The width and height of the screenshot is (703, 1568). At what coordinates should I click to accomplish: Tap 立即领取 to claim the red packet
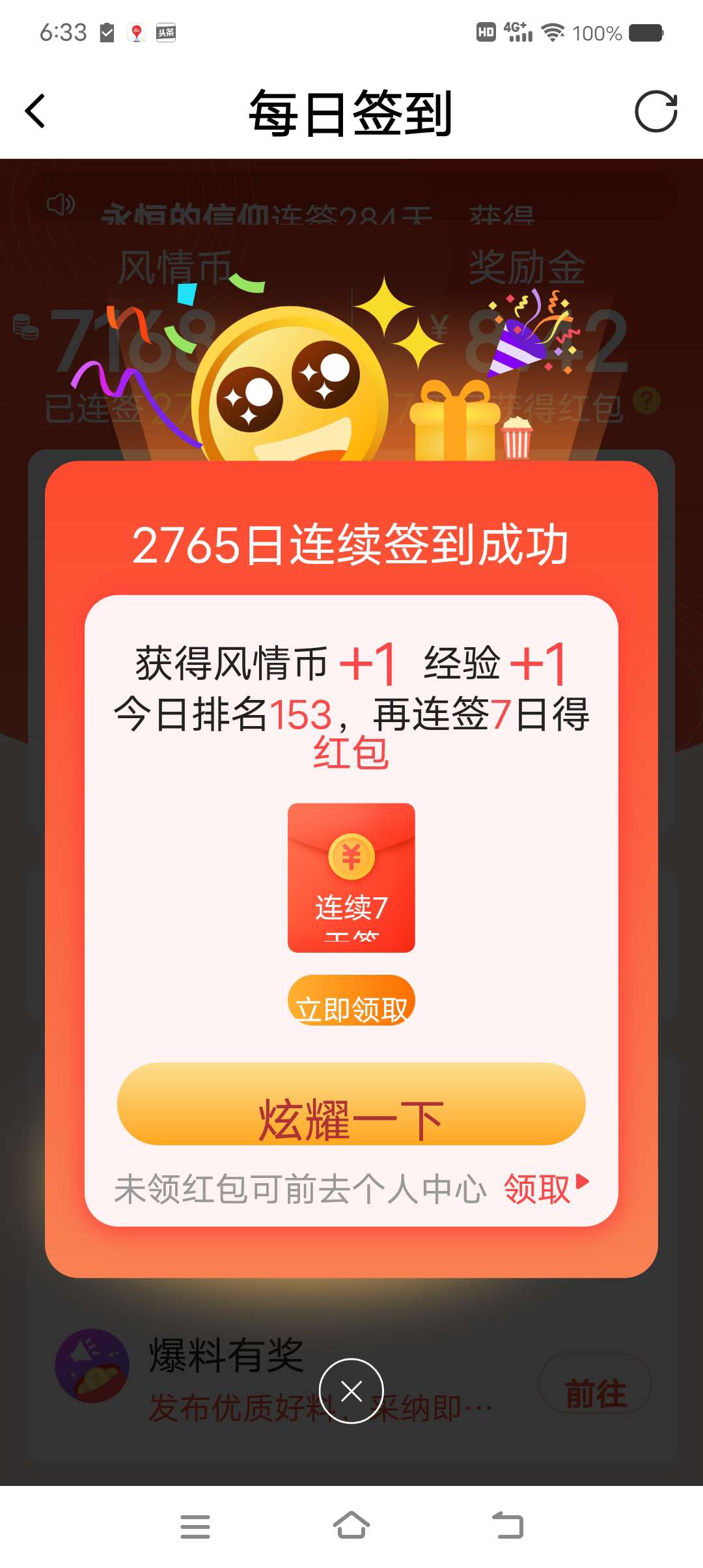pos(351,1001)
